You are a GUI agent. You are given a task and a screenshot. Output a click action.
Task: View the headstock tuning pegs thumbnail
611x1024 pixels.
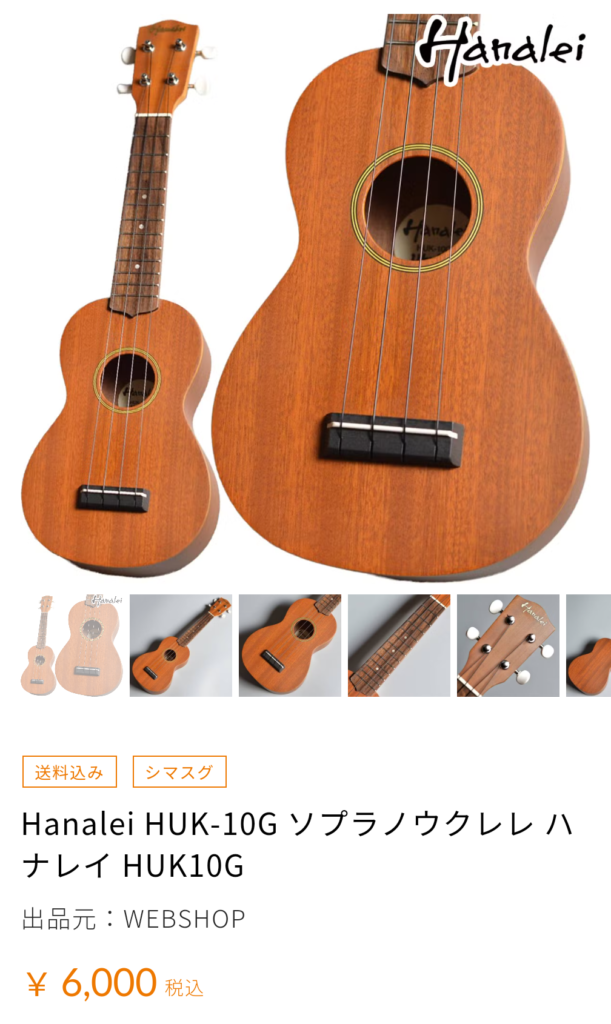(x=508, y=645)
